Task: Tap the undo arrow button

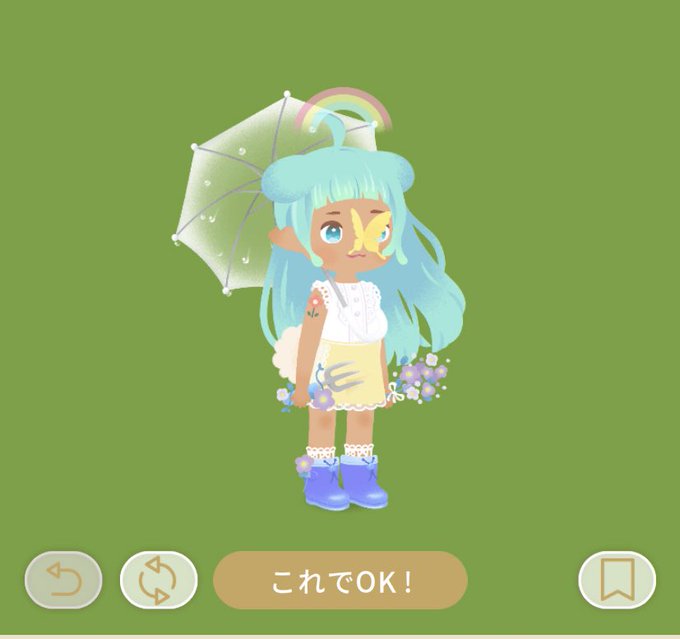Action: point(63,580)
